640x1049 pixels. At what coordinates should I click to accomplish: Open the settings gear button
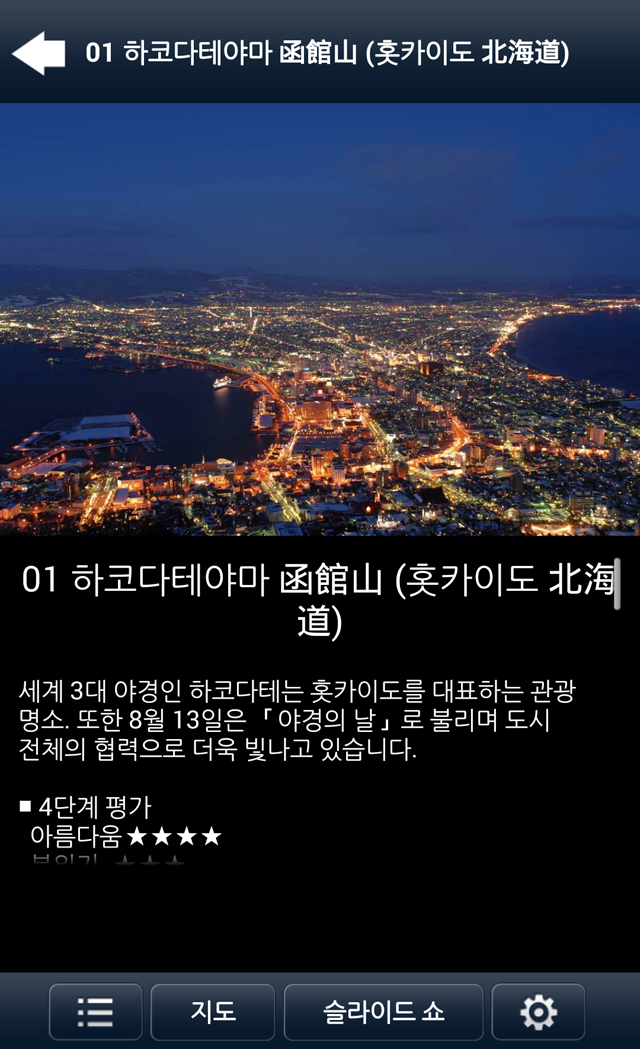click(538, 1012)
